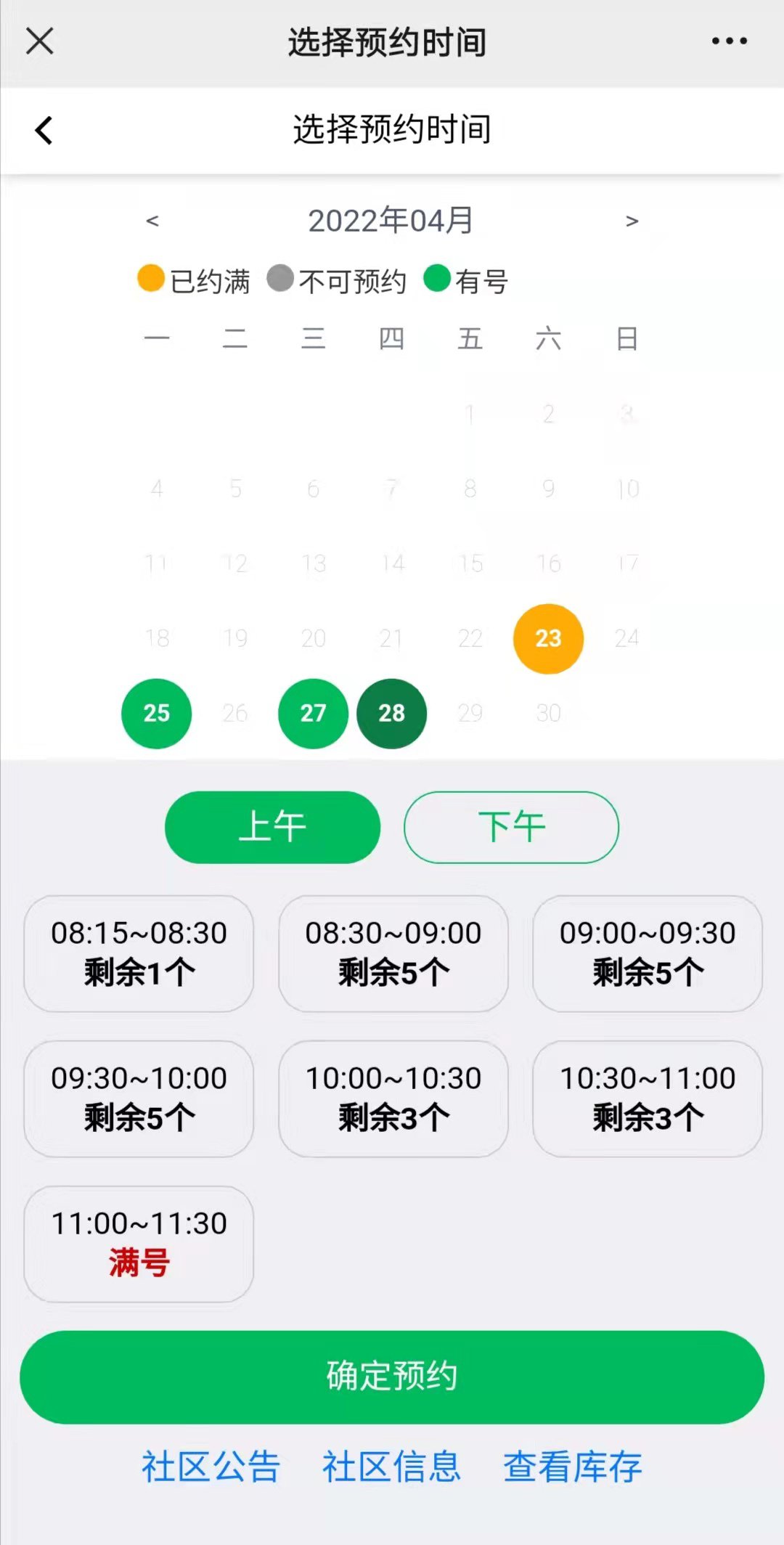Viewport: 784px width, 1545px height.
Task: Pick April 27 as the appointment date
Action: tap(313, 713)
